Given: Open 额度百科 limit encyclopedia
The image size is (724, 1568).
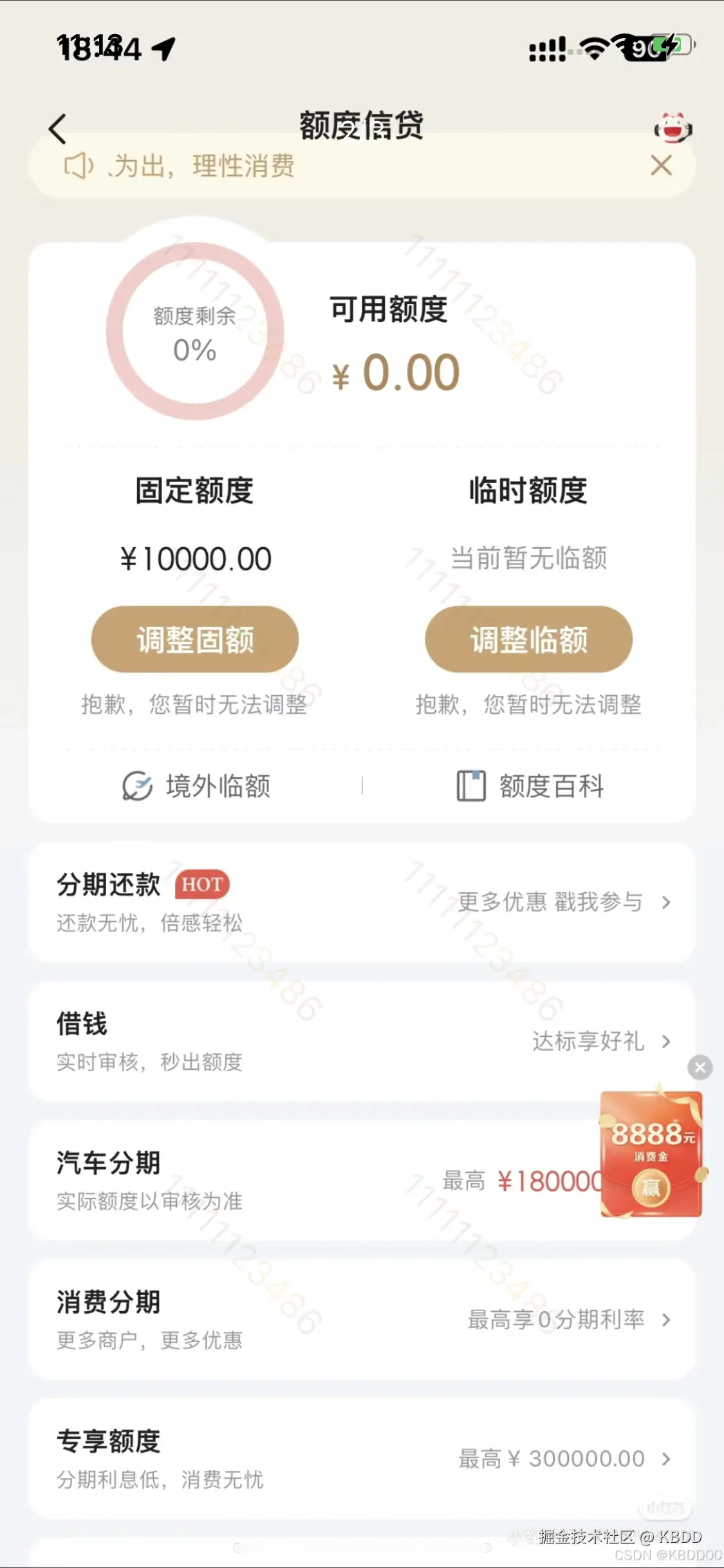Looking at the screenshot, I should click(530, 786).
